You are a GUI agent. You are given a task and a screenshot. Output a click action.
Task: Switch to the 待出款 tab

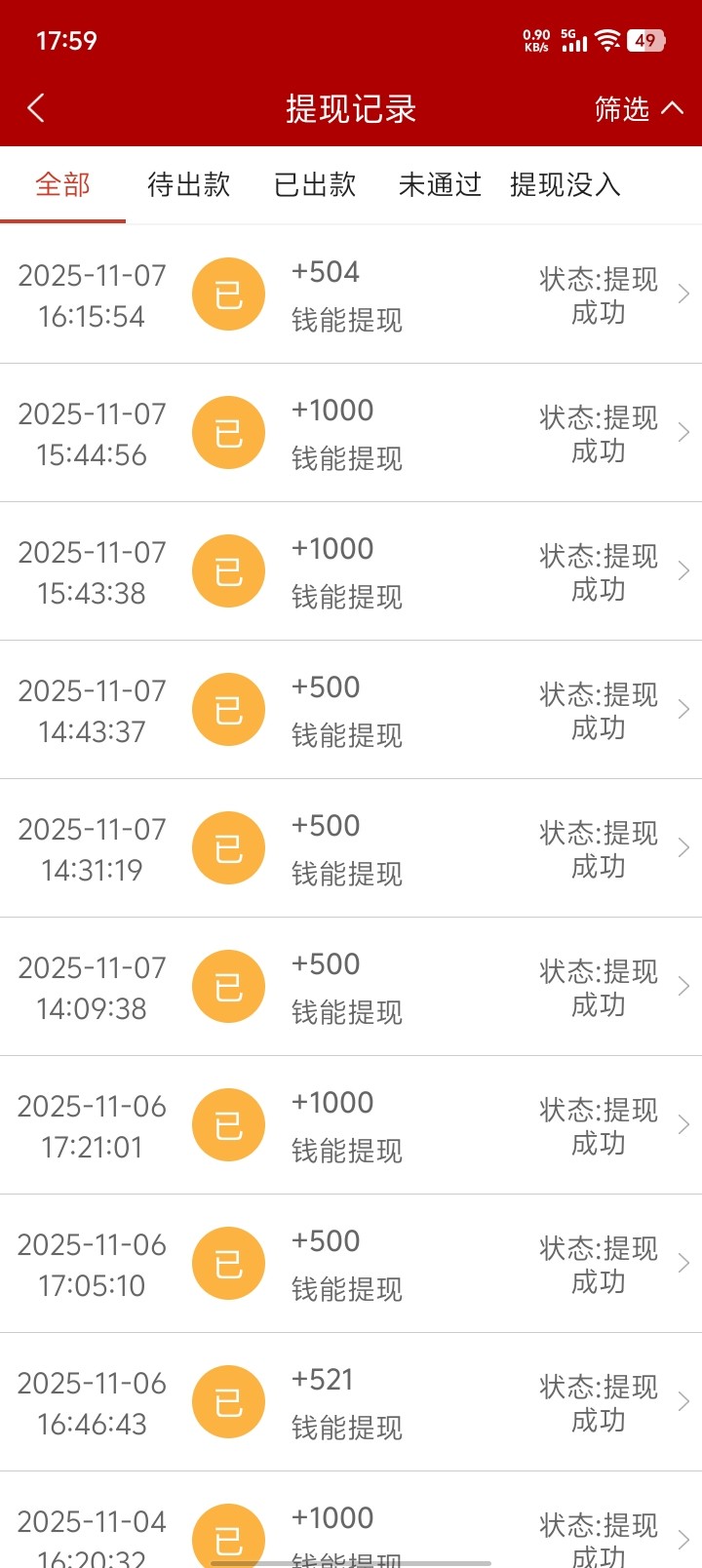[x=188, y=184]
